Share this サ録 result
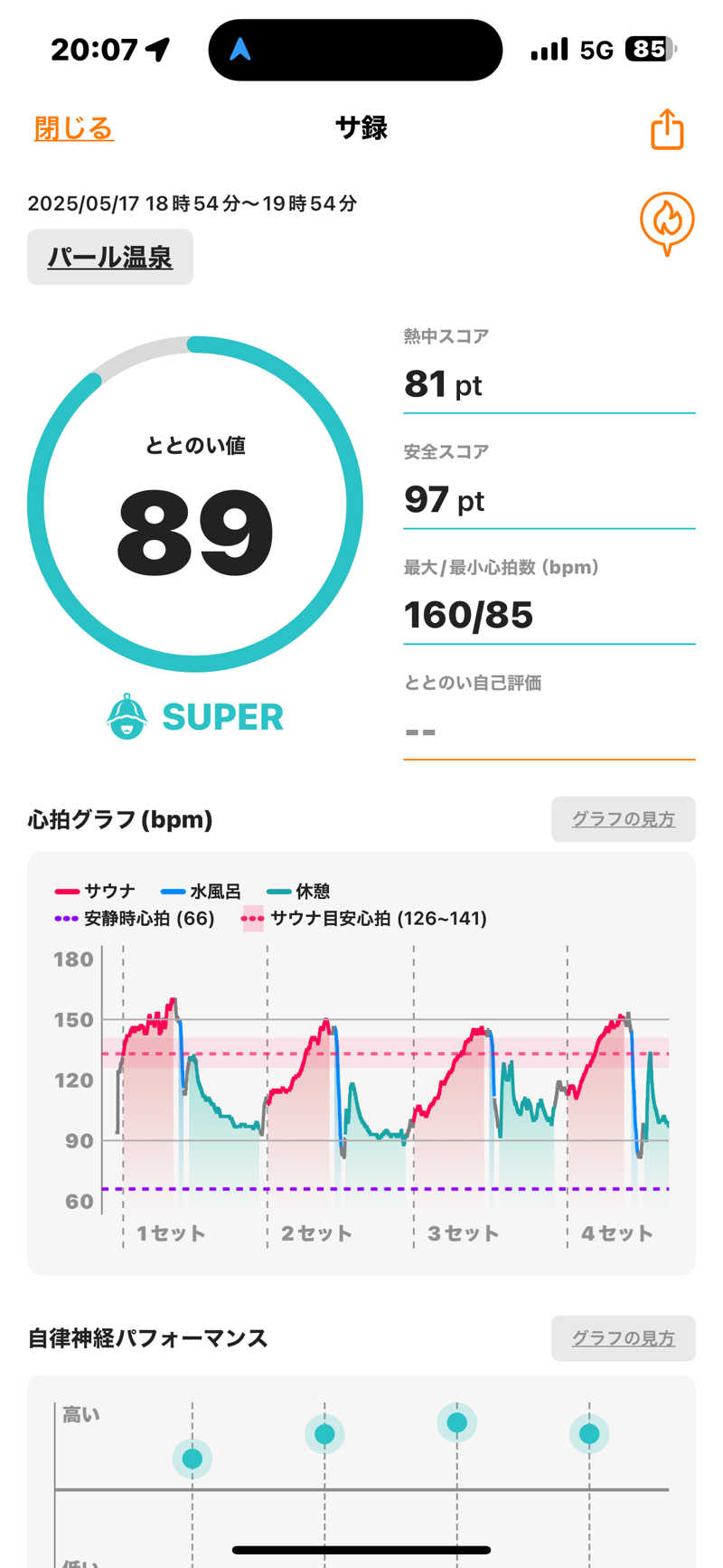 667,129
